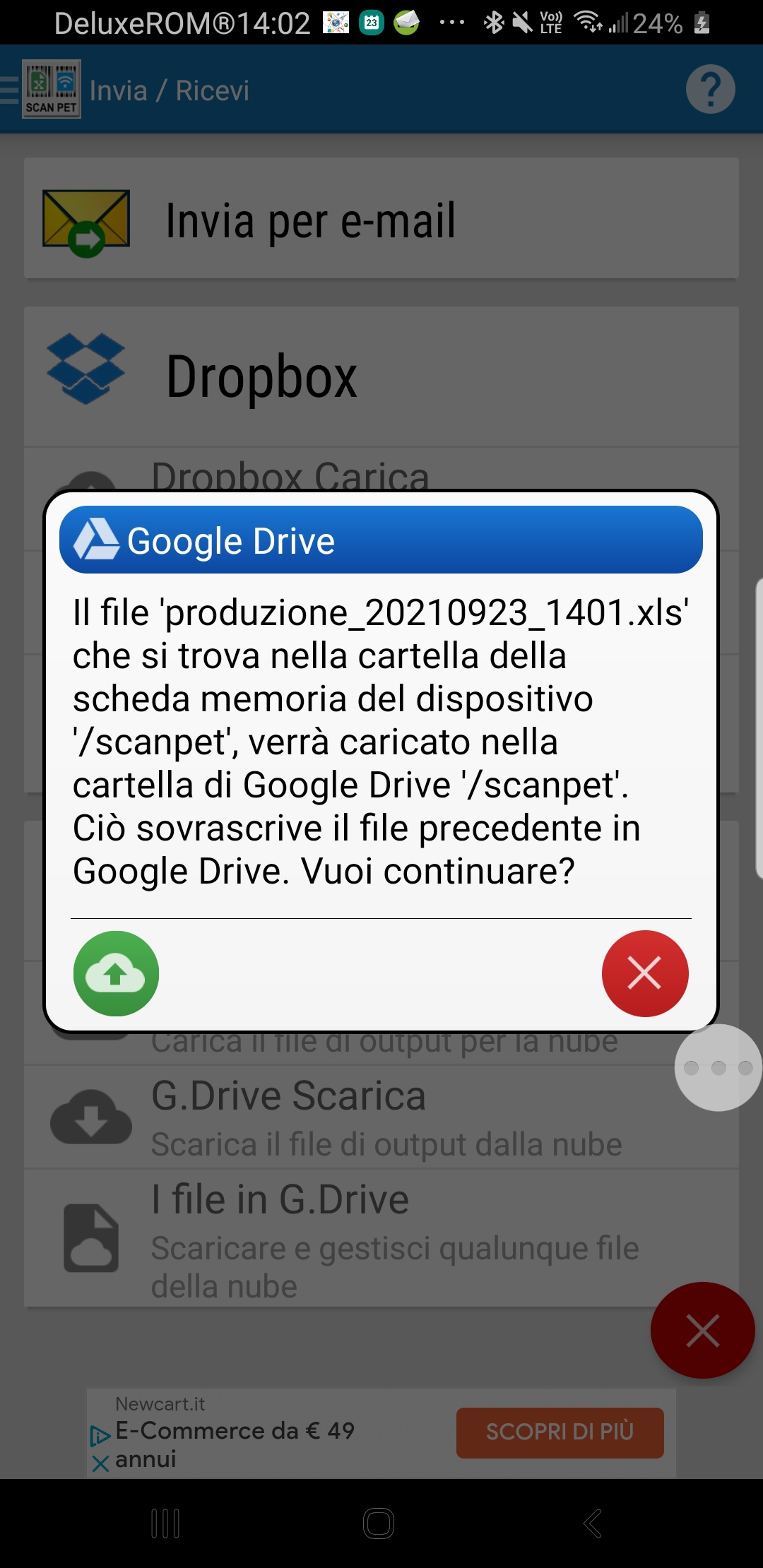763x1568 pixels.
Task: Select Invia per e-mail
Action: tap(381, 219)
